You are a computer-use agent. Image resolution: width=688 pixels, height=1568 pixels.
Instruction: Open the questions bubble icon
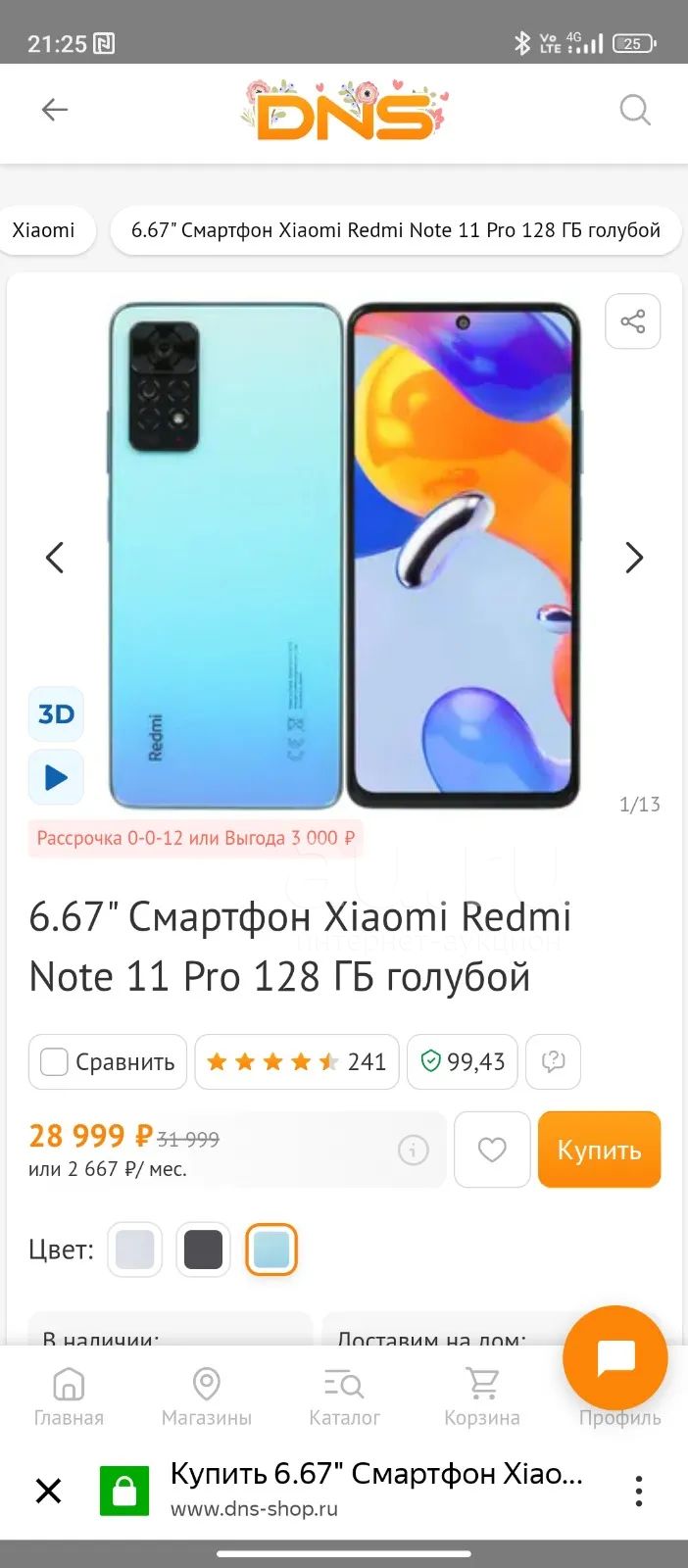pos(554,1062)
